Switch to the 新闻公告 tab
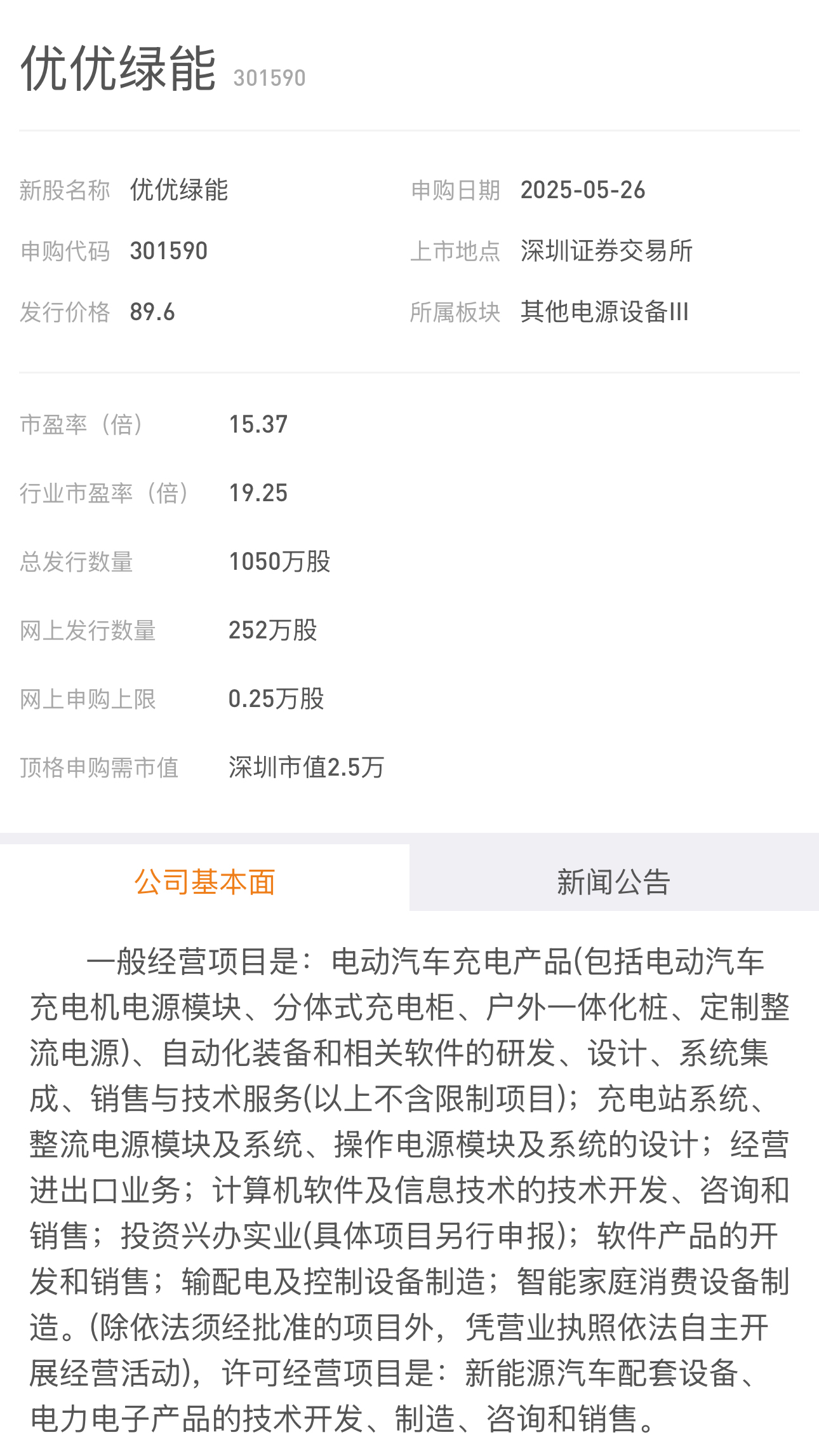 613,882
